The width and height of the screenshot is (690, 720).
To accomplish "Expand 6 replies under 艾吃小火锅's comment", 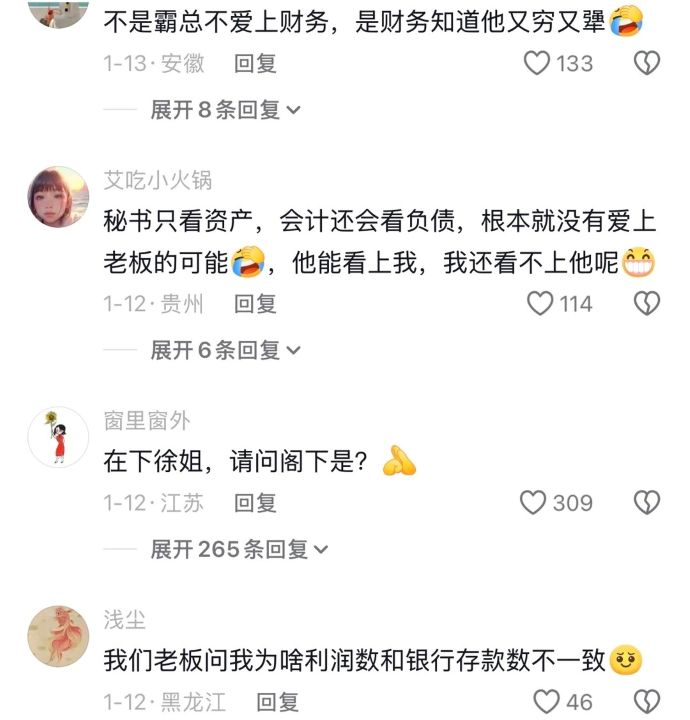I will 225,350.
